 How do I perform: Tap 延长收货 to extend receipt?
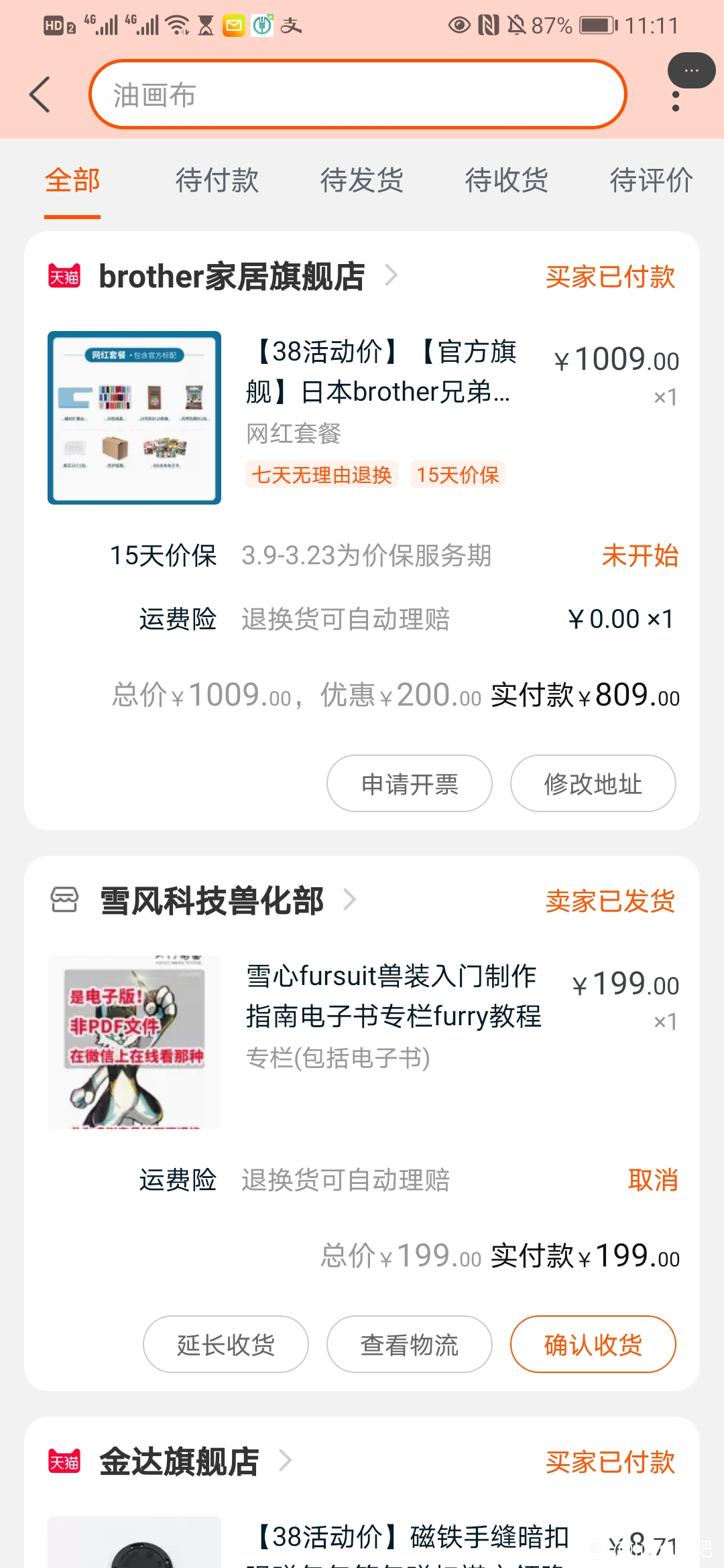[225, 1344]
